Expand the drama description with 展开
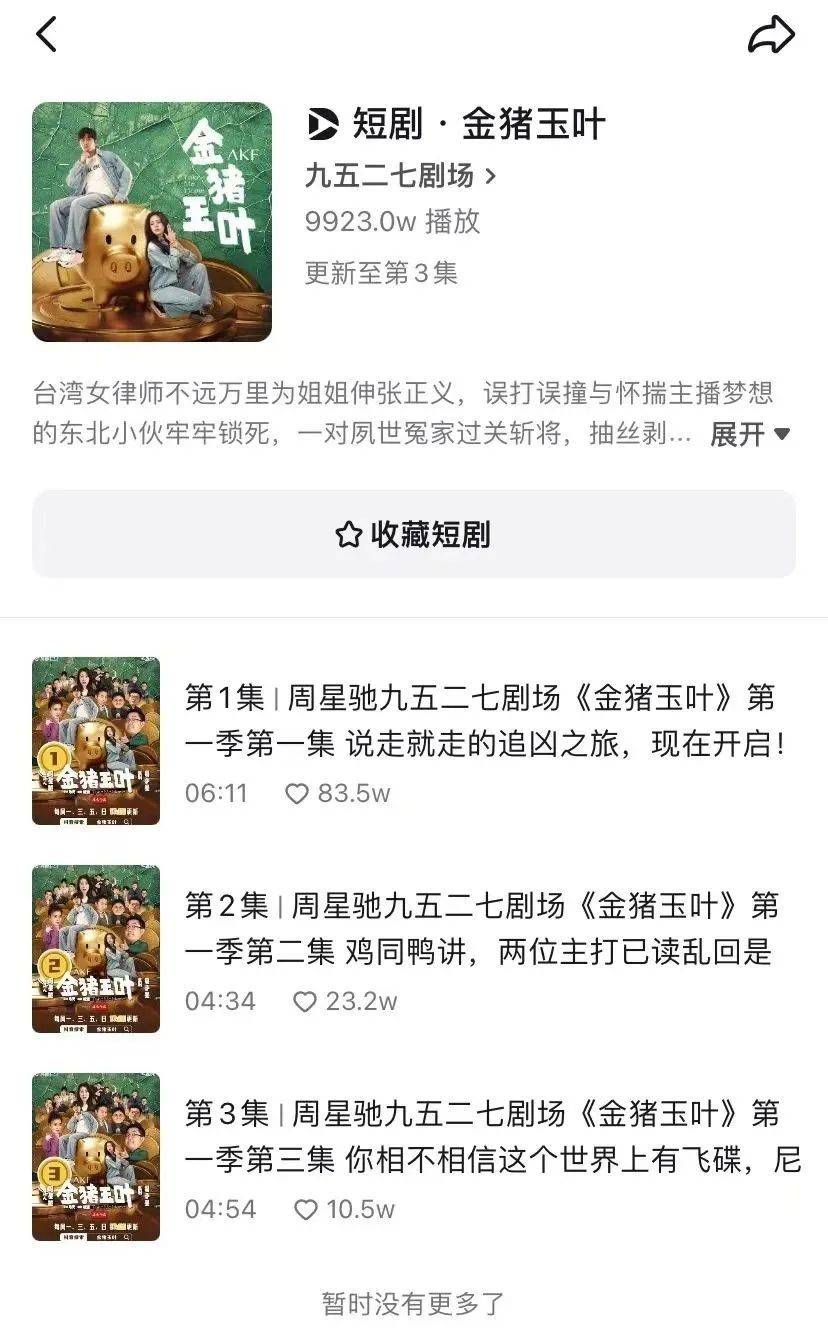The image size is (828, 1340). [x=750, y=434]
